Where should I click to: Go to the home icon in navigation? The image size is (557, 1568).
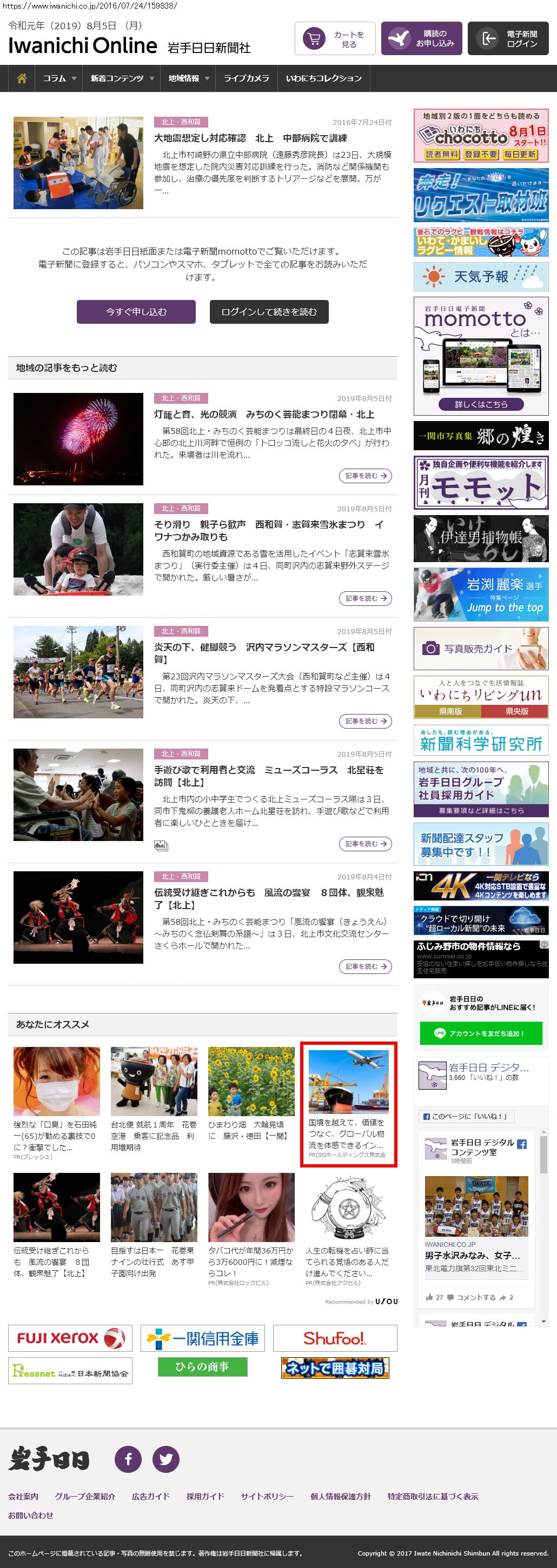pyautogui.click(x=22, y=78)
